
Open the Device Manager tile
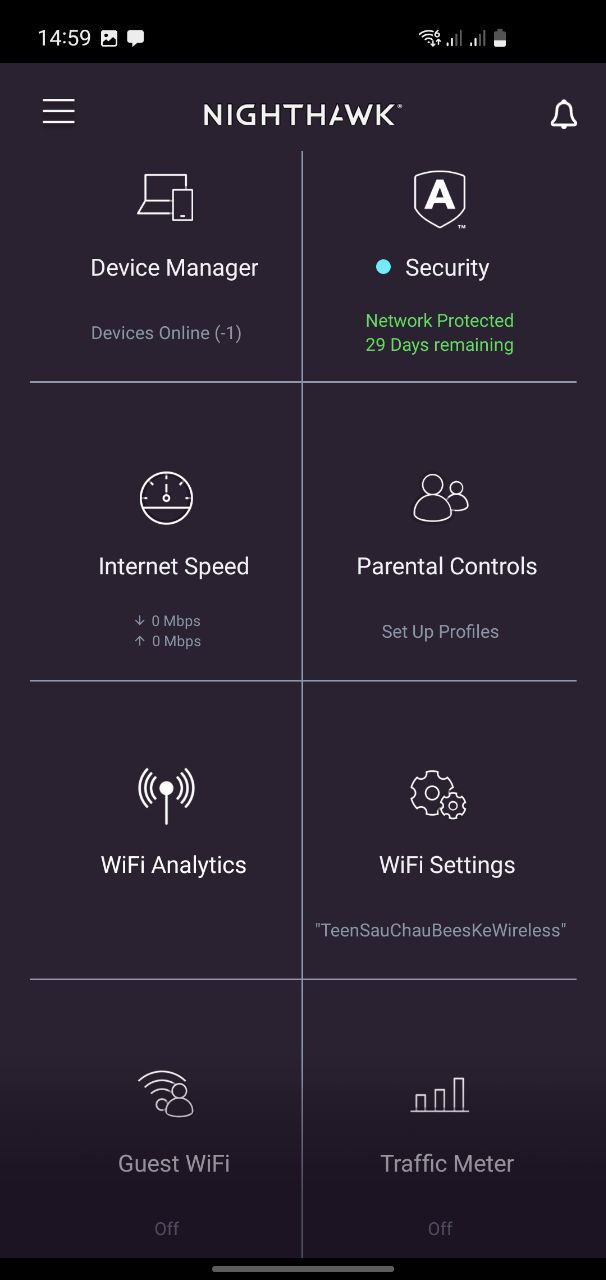point(166,267)
